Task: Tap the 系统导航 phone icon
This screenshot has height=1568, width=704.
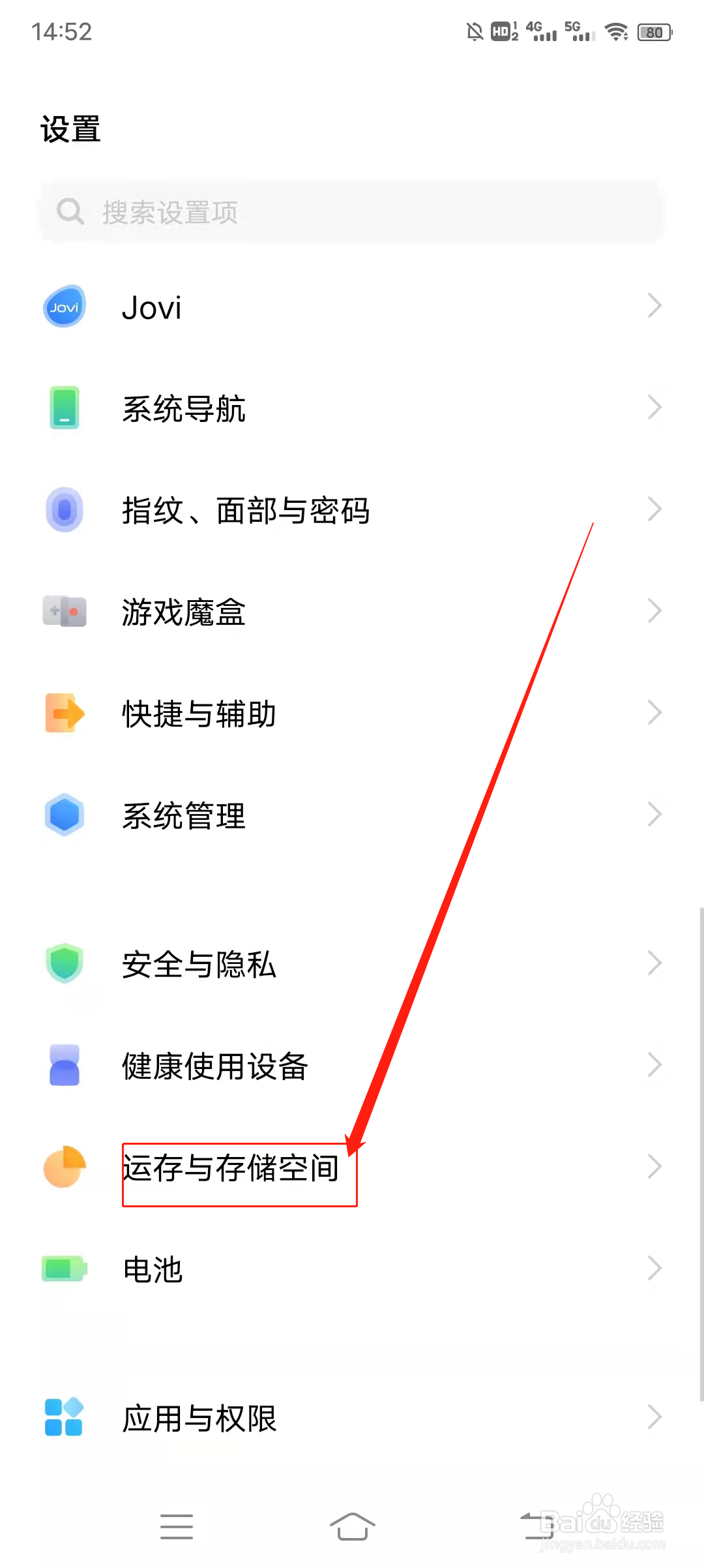Action: (64, 408)
